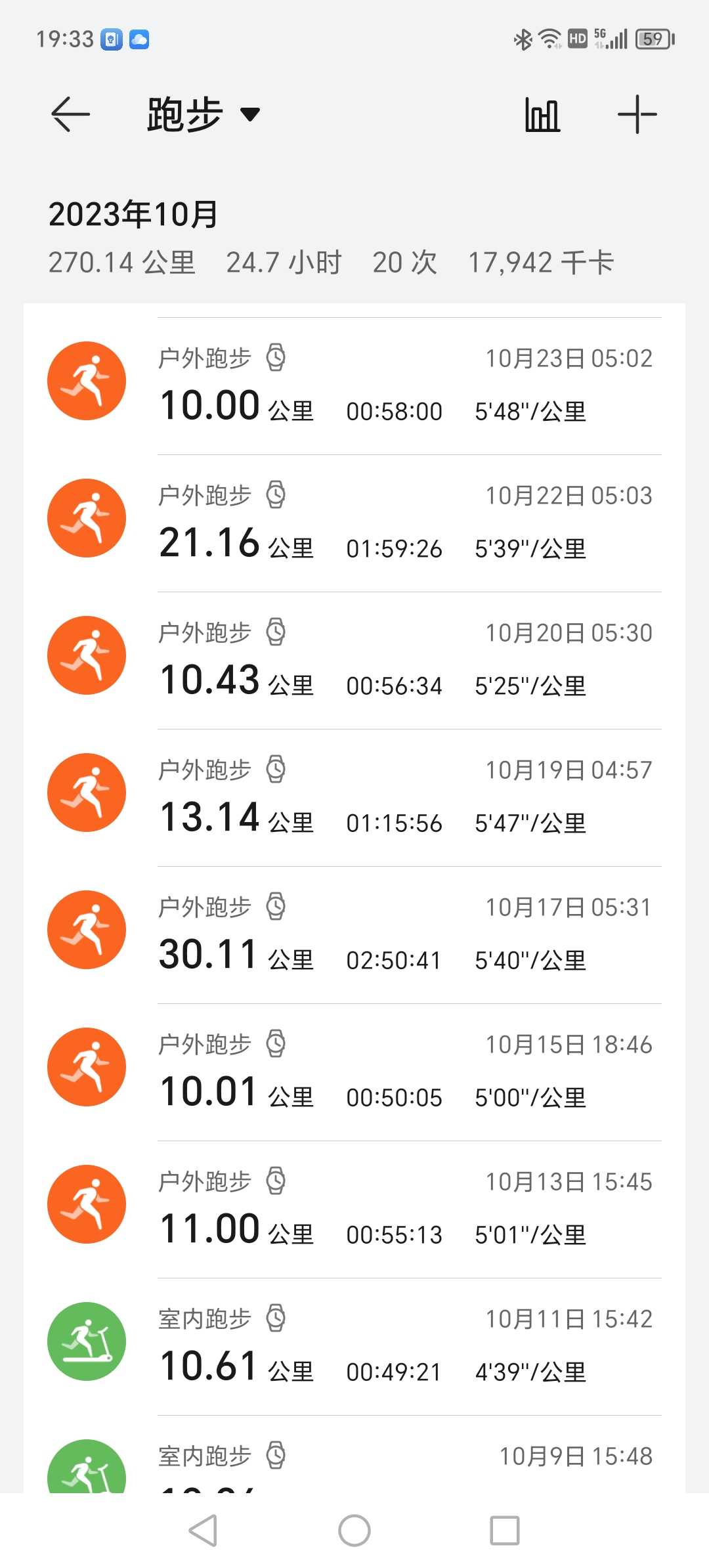Open the 10.61 公里 indoor run on 10月11日
Viewport: 709px width, 1568px height.
354,1347
